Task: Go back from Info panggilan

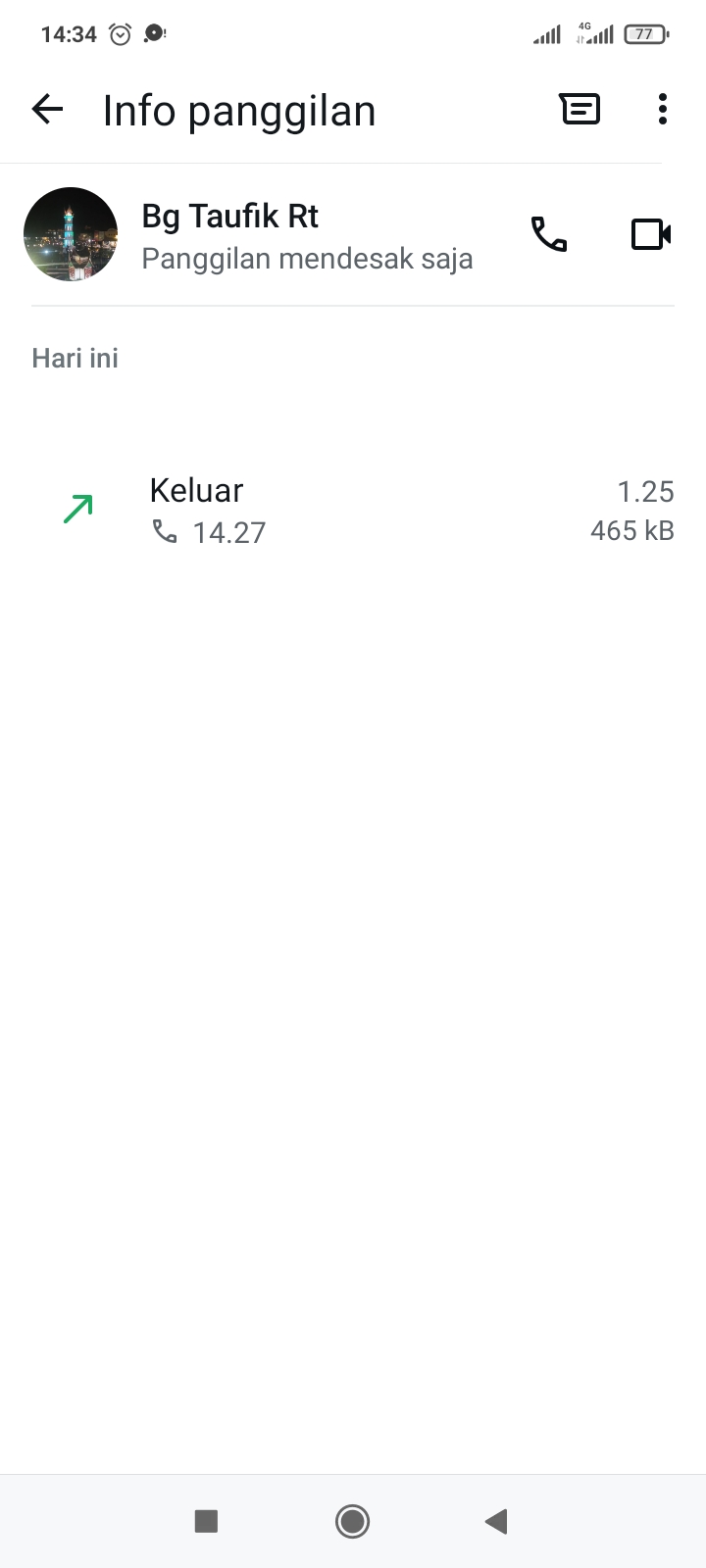Action: point(47,110)
